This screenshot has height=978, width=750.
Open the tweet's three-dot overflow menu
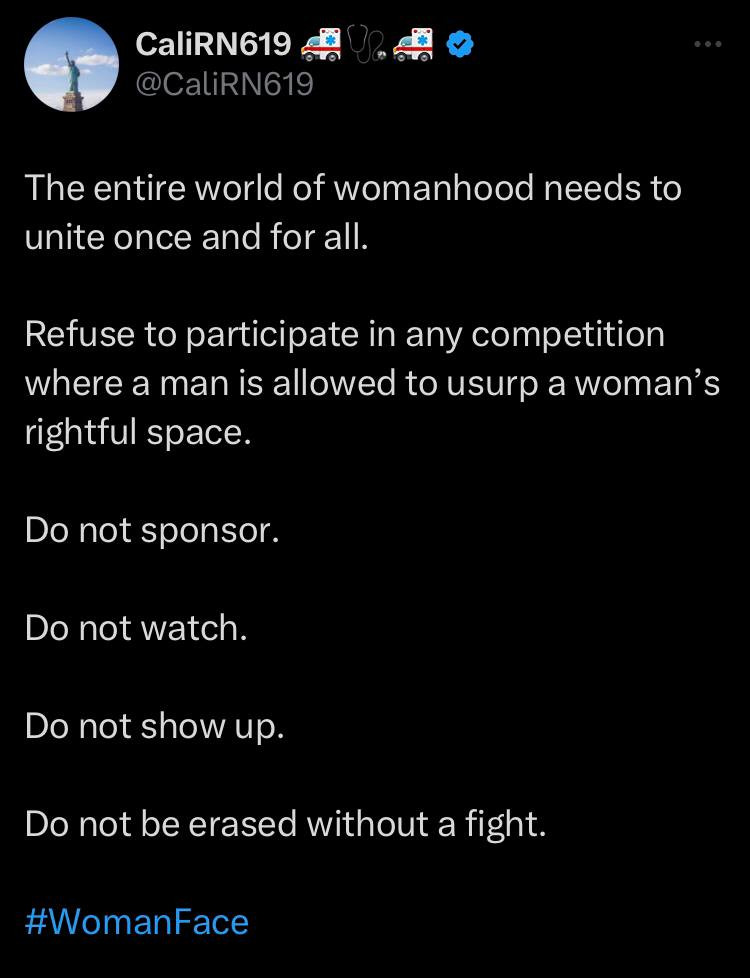coord(707,44)
